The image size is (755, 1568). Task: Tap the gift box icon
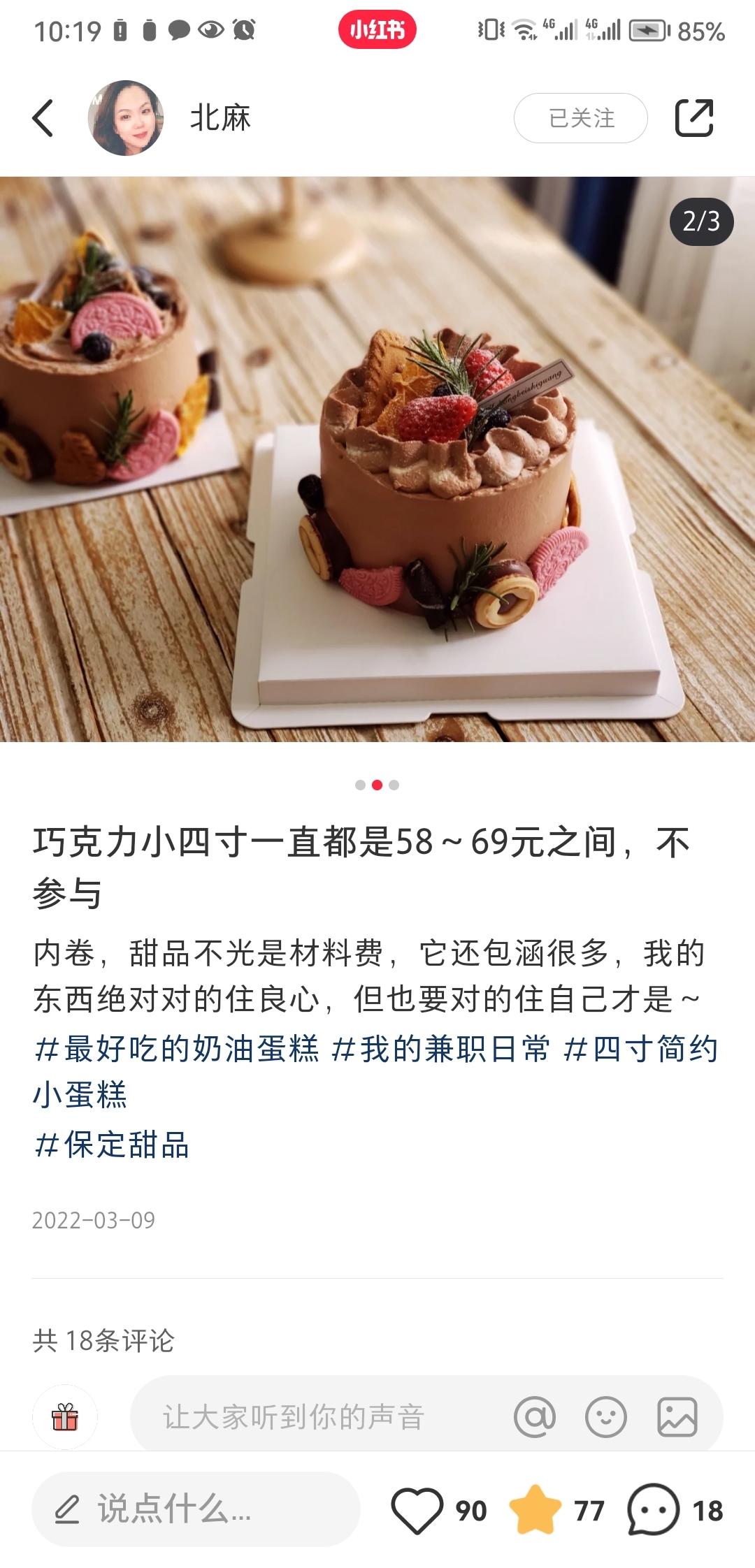click(65, 1417)
